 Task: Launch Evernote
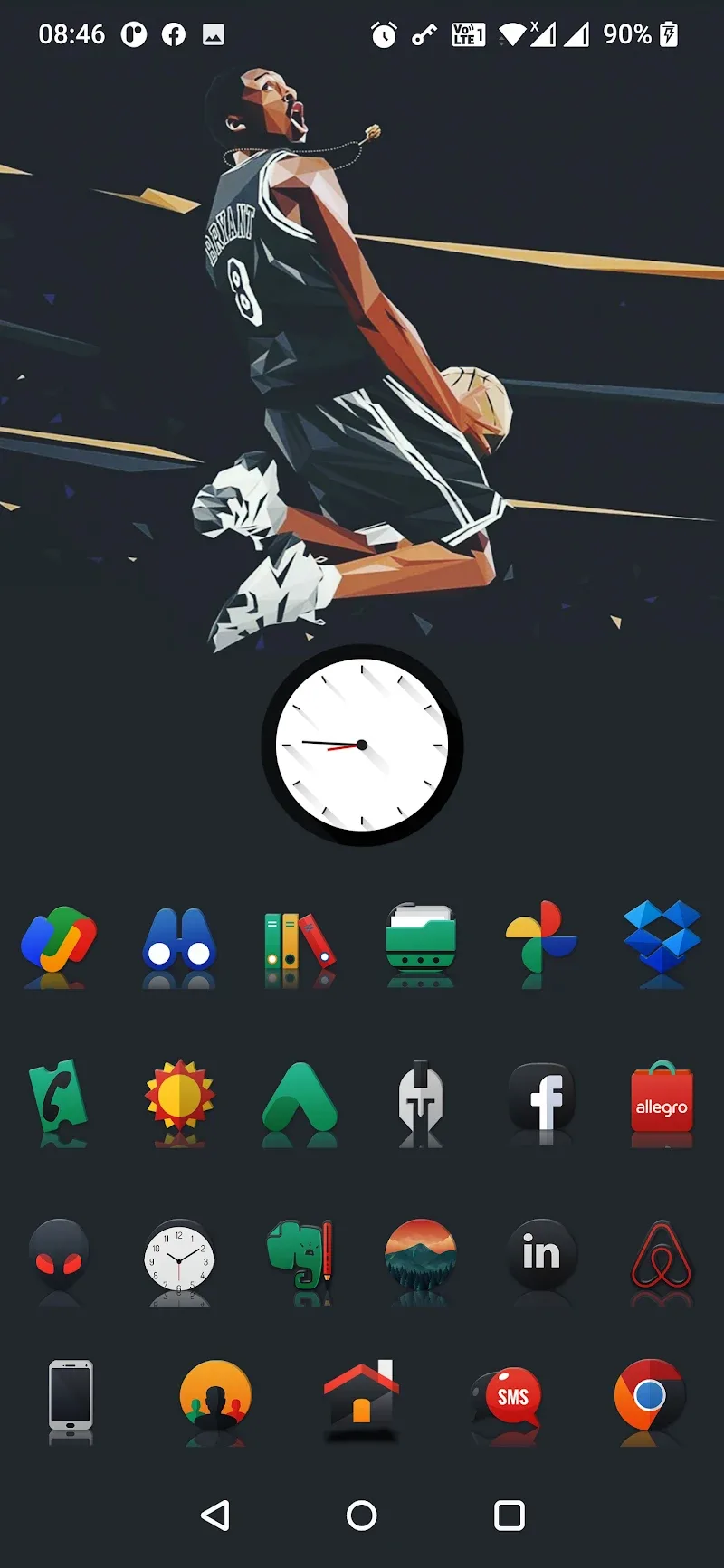(x=300, y=1254)
